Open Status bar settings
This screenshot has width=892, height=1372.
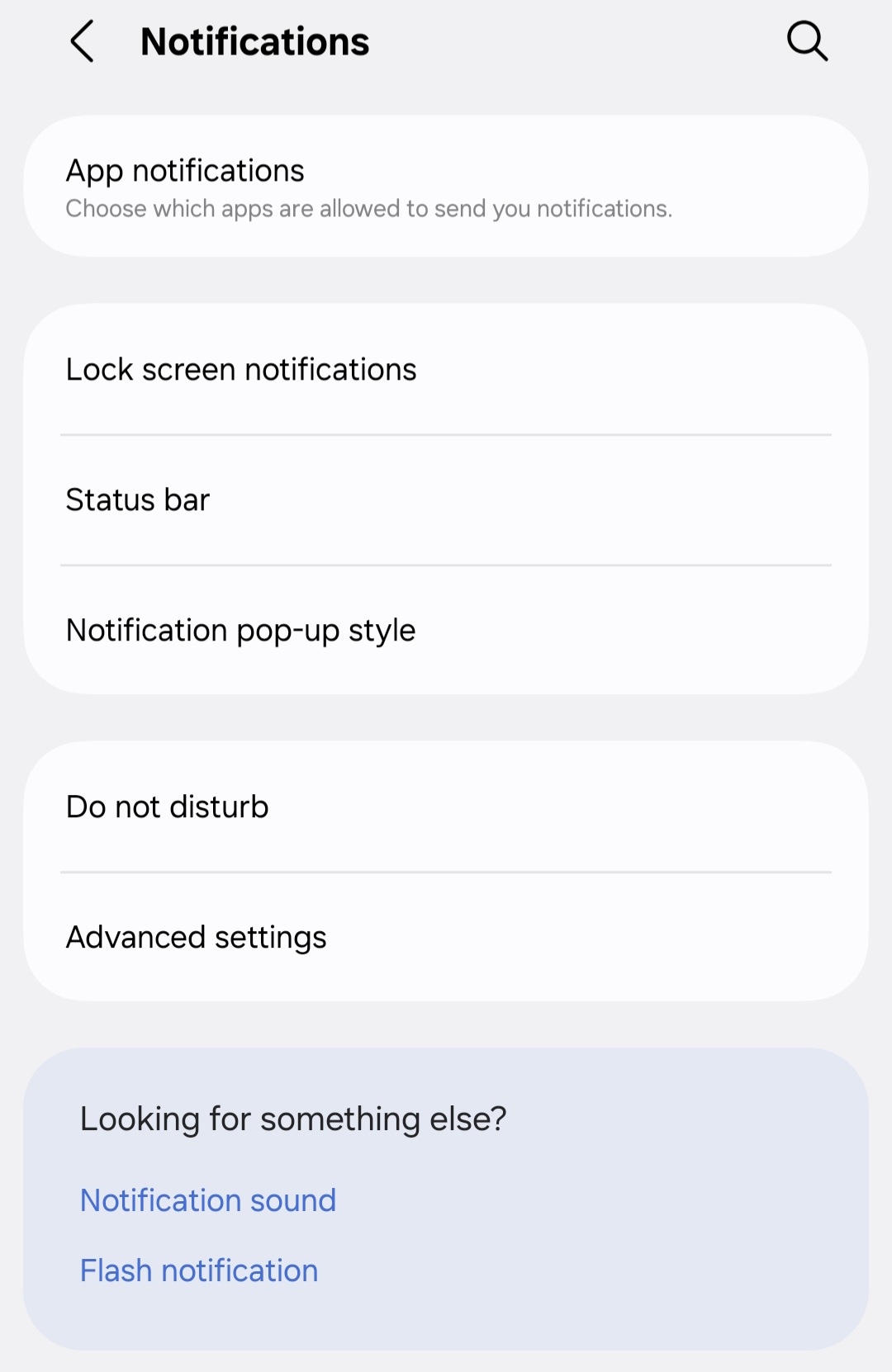coord(446,500)
